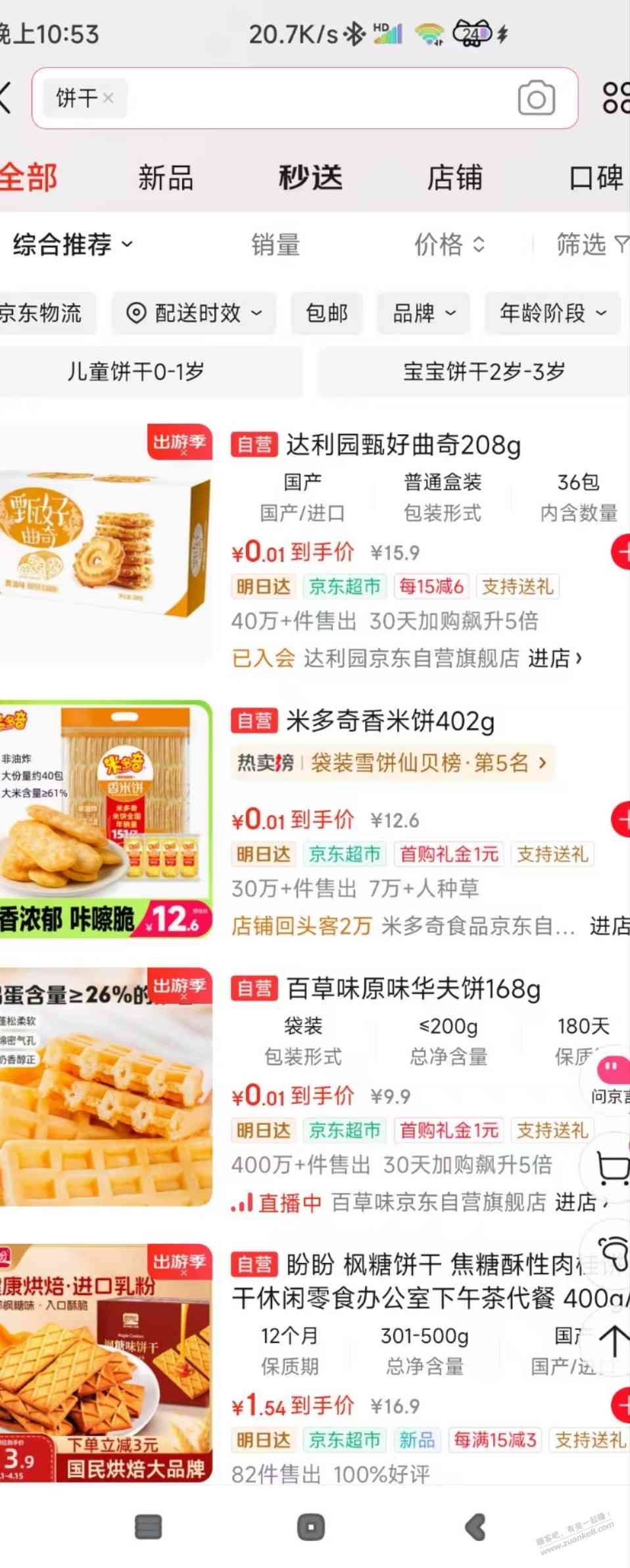Open the shopping cart floating button
Image resolution: width=630 pixels, height=1568 pixels.
click(612, 1168)
